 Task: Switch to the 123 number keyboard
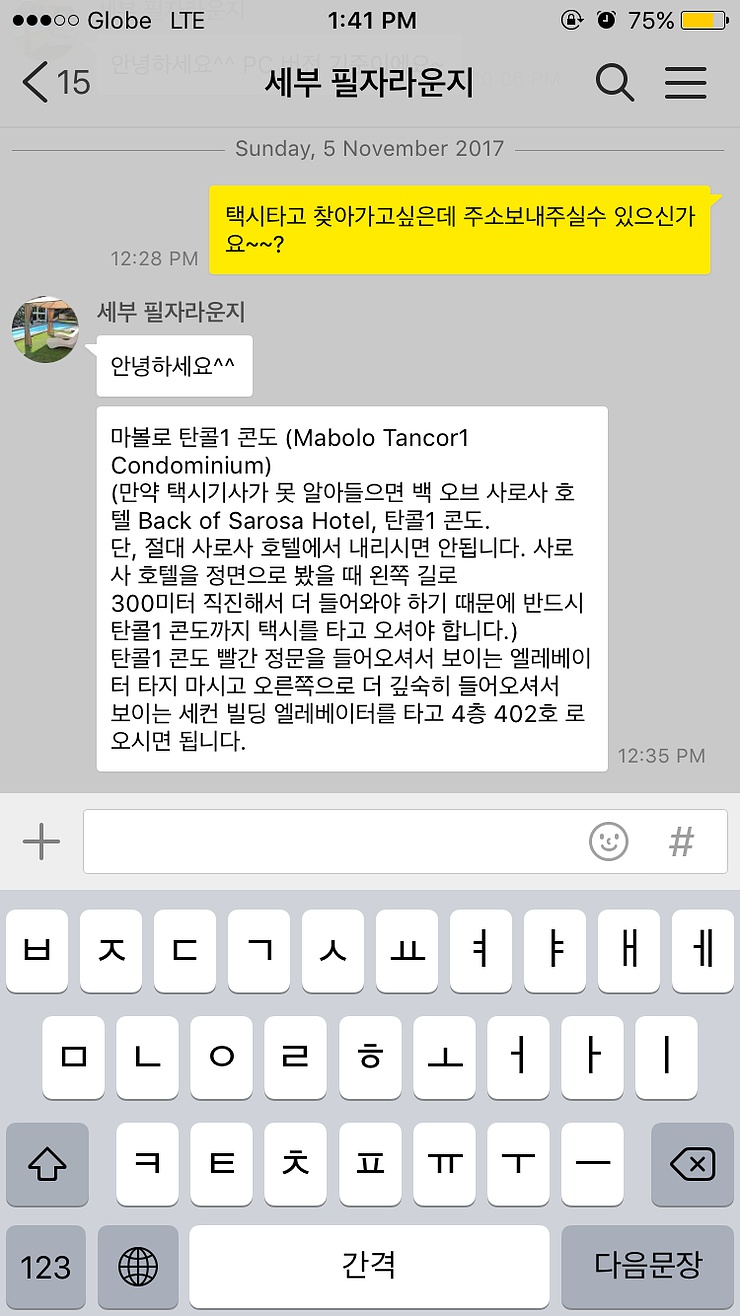46,1267
